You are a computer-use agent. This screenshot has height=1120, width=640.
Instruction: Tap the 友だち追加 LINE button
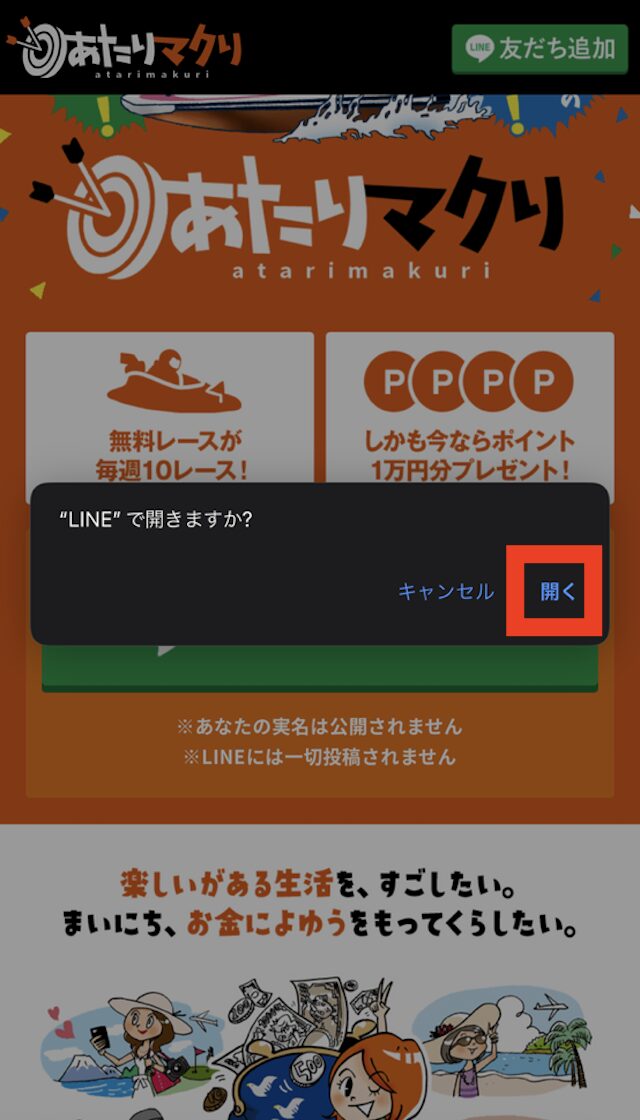(x=540, y=48)
